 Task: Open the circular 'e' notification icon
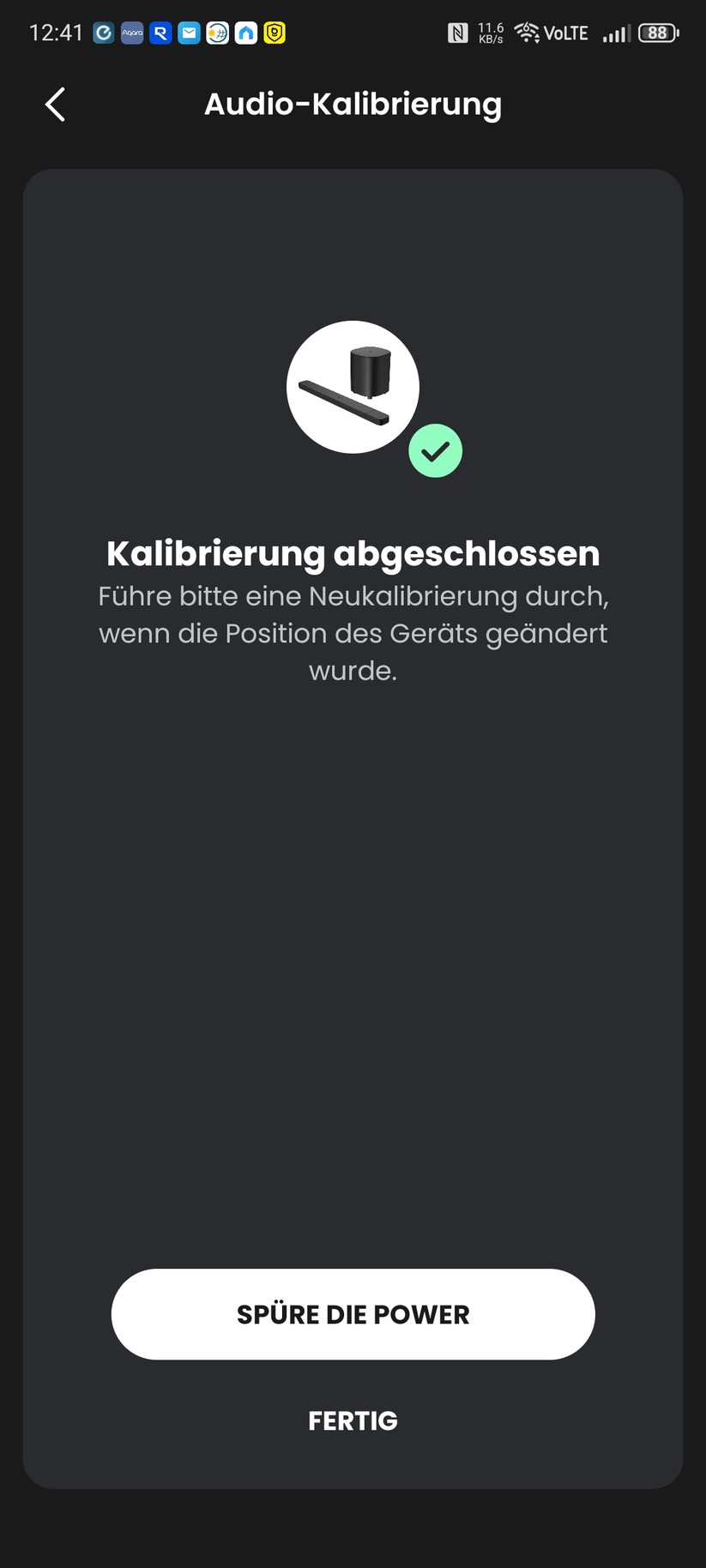coord(103,33)
